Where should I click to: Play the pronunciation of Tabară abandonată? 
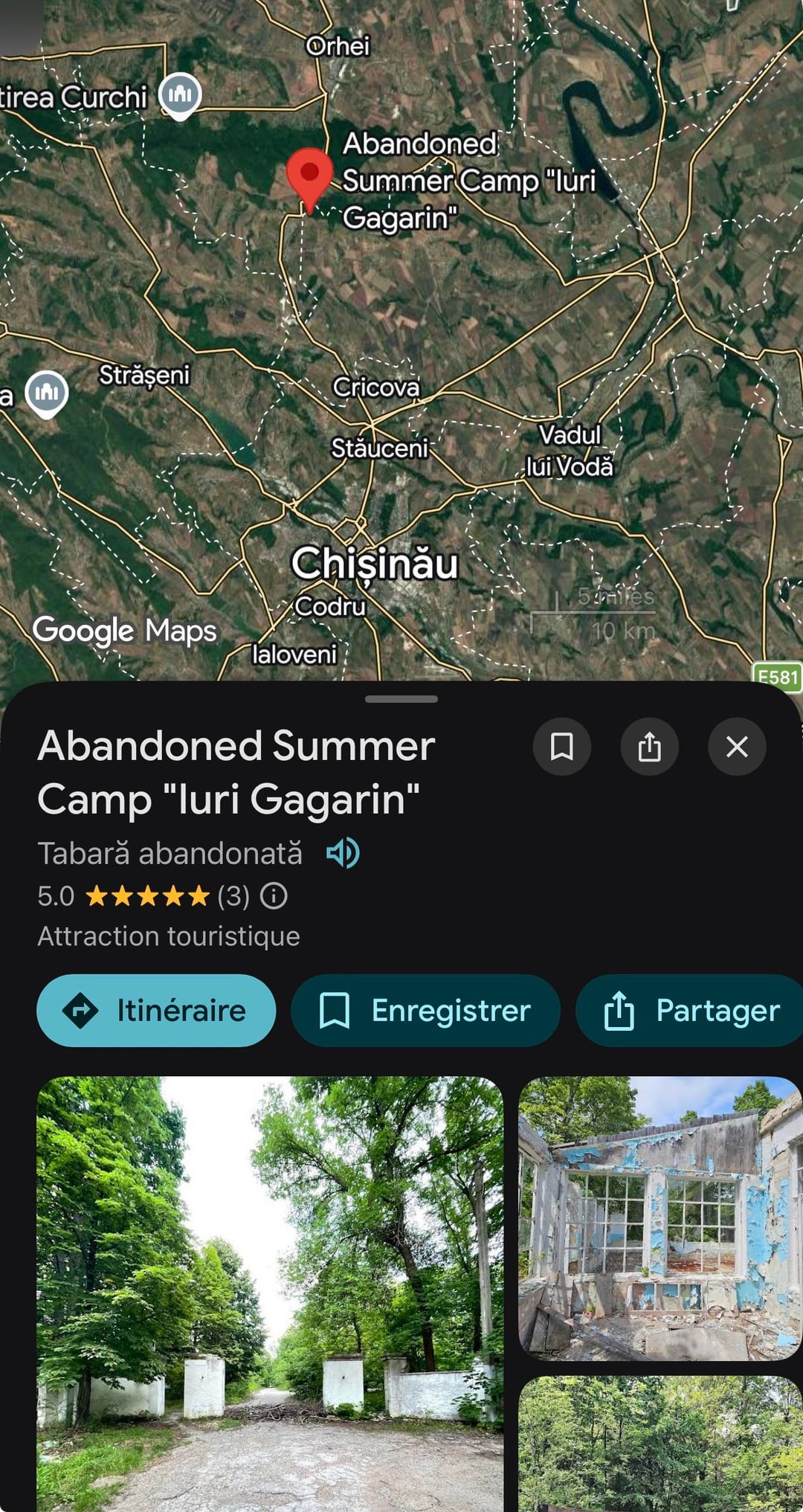343,853
